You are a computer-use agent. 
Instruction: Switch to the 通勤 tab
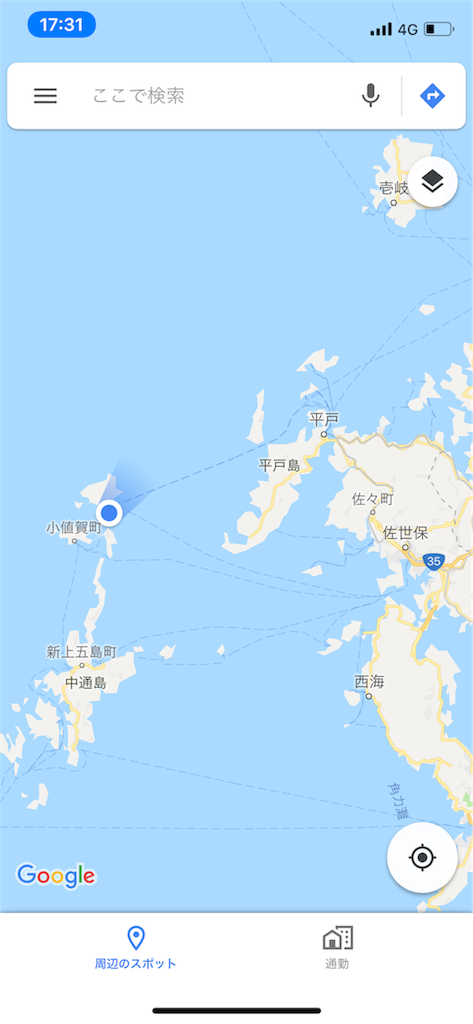pyautogui.click(x=337, y=947)
